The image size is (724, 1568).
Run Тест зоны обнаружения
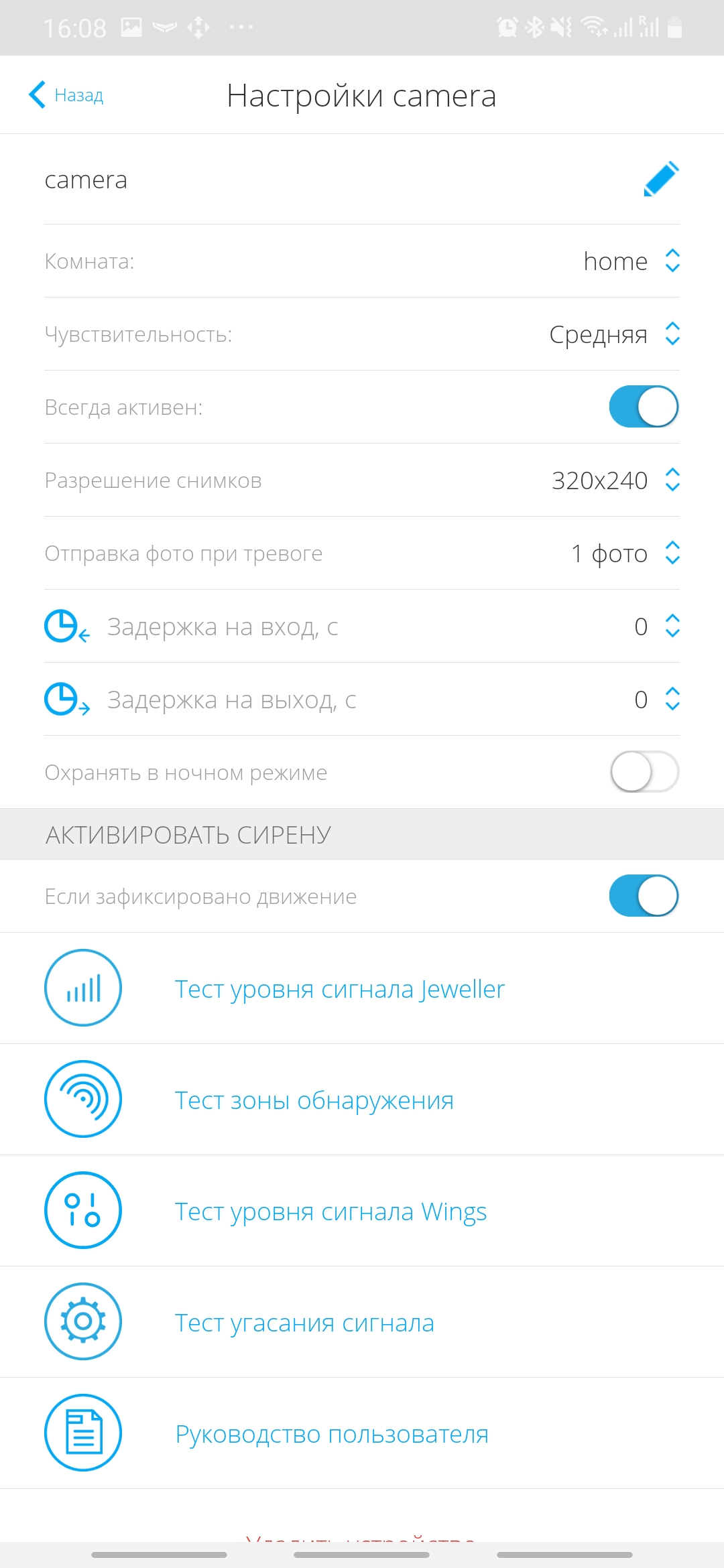coord(314,1100)
